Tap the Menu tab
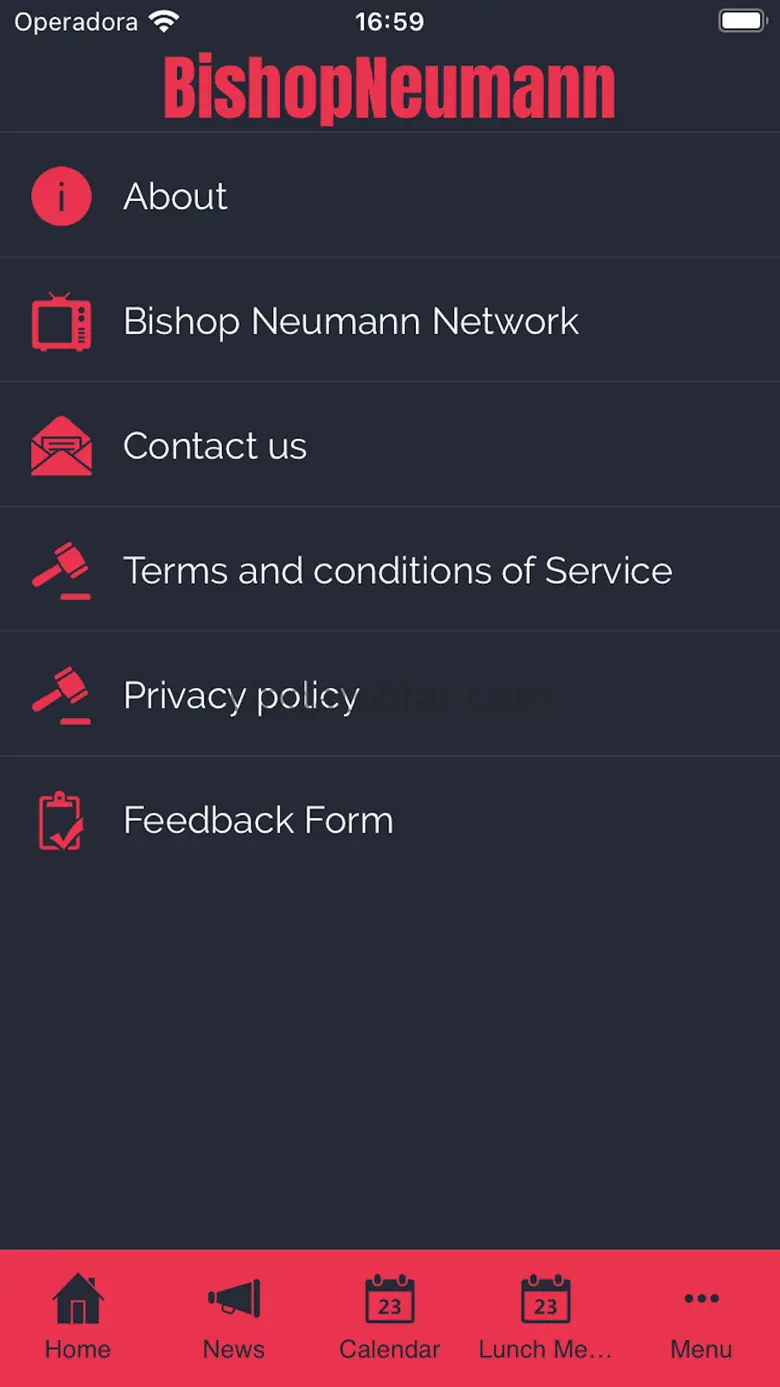This screenshot has width=780, height=1387. click(x=701, y=1317)
